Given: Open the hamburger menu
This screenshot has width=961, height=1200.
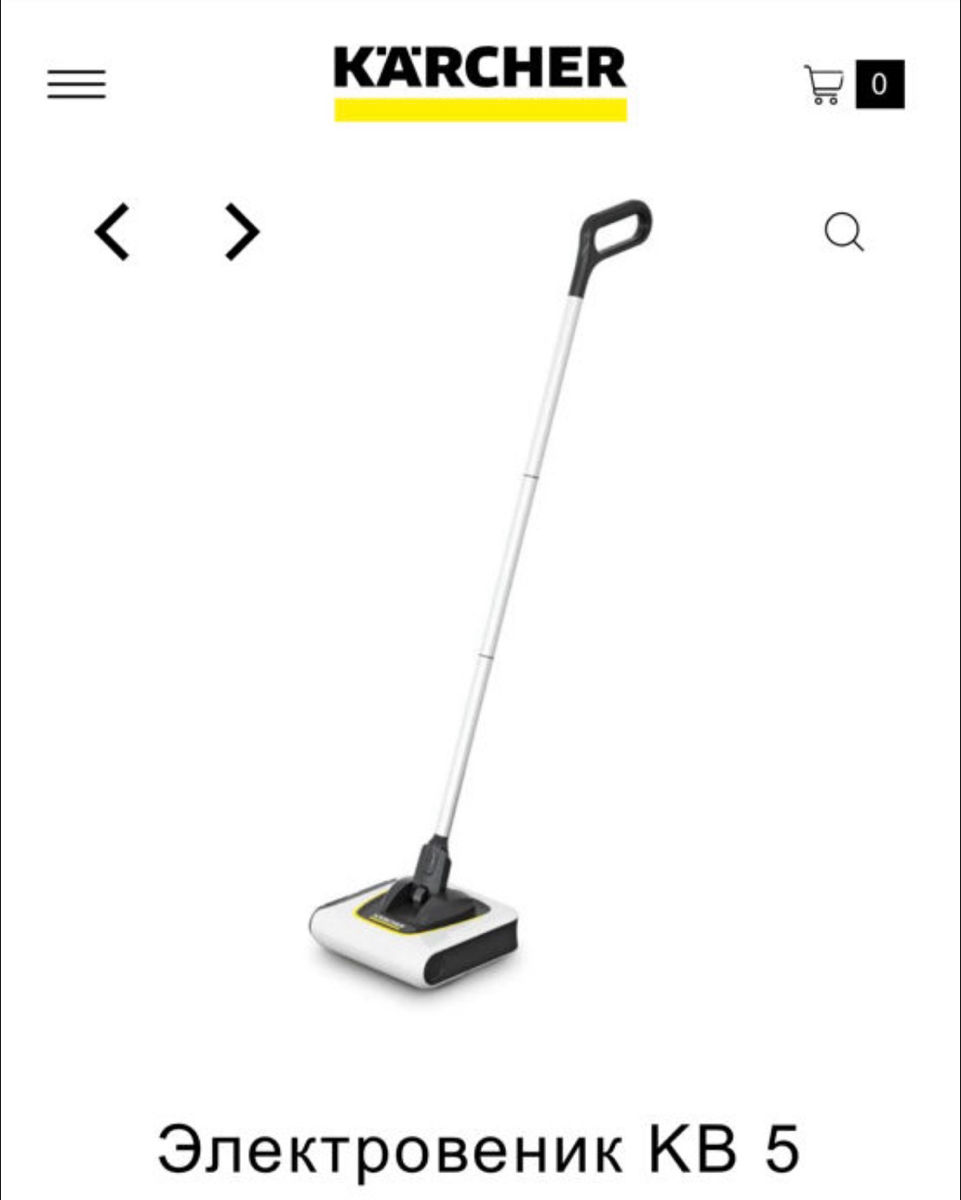Looking at the screenshot, I should click(76, 84).
